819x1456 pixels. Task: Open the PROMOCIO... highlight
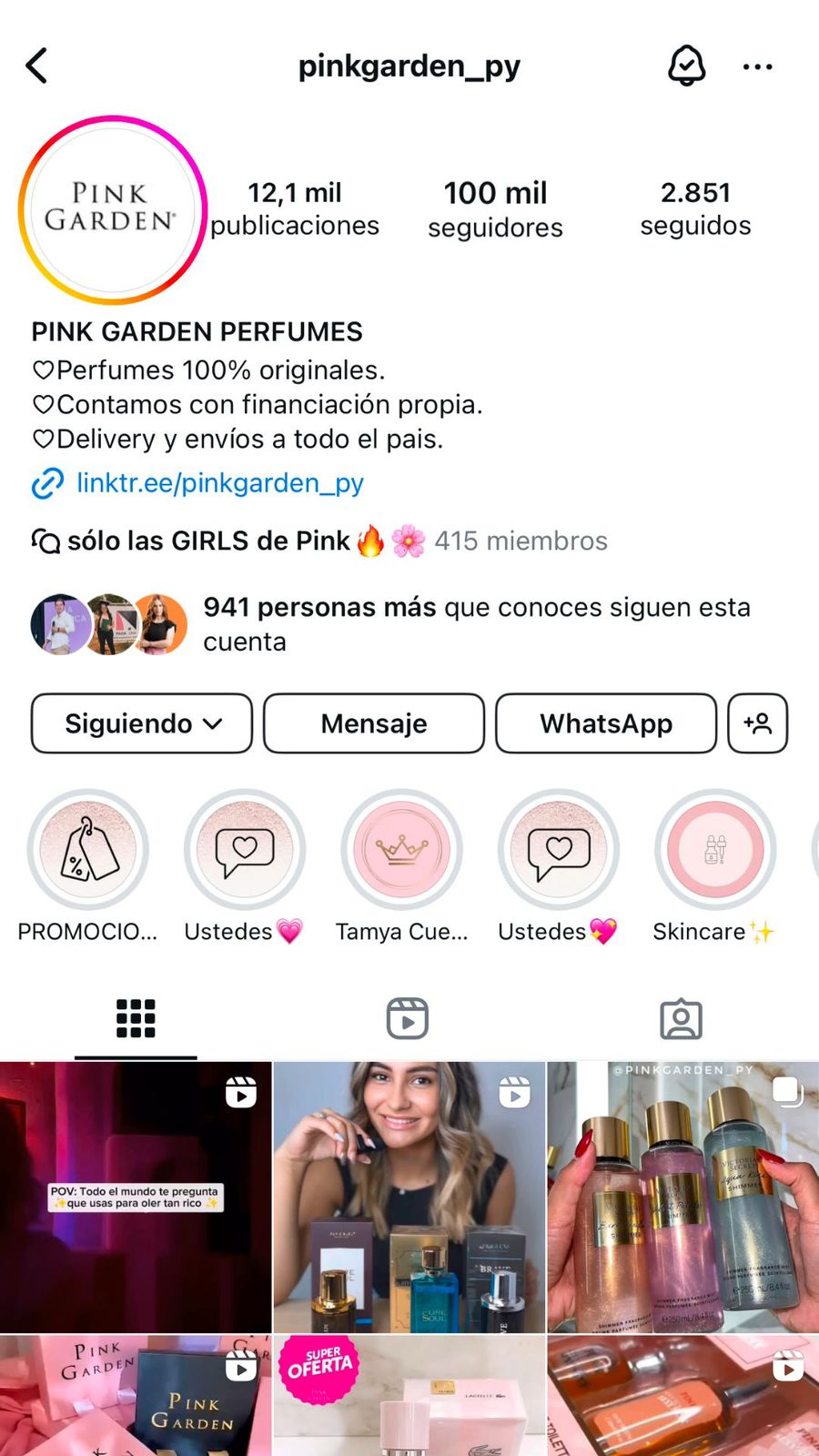click(x=88, y=850)
